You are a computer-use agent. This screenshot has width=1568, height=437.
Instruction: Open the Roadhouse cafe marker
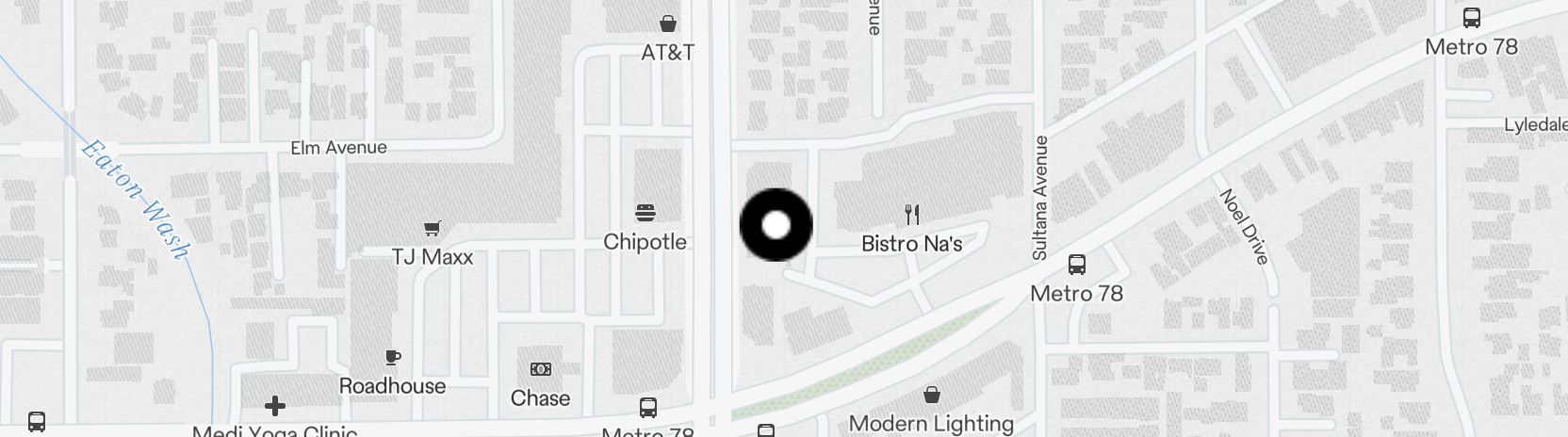pyautogui.click(x=393, y=358)
